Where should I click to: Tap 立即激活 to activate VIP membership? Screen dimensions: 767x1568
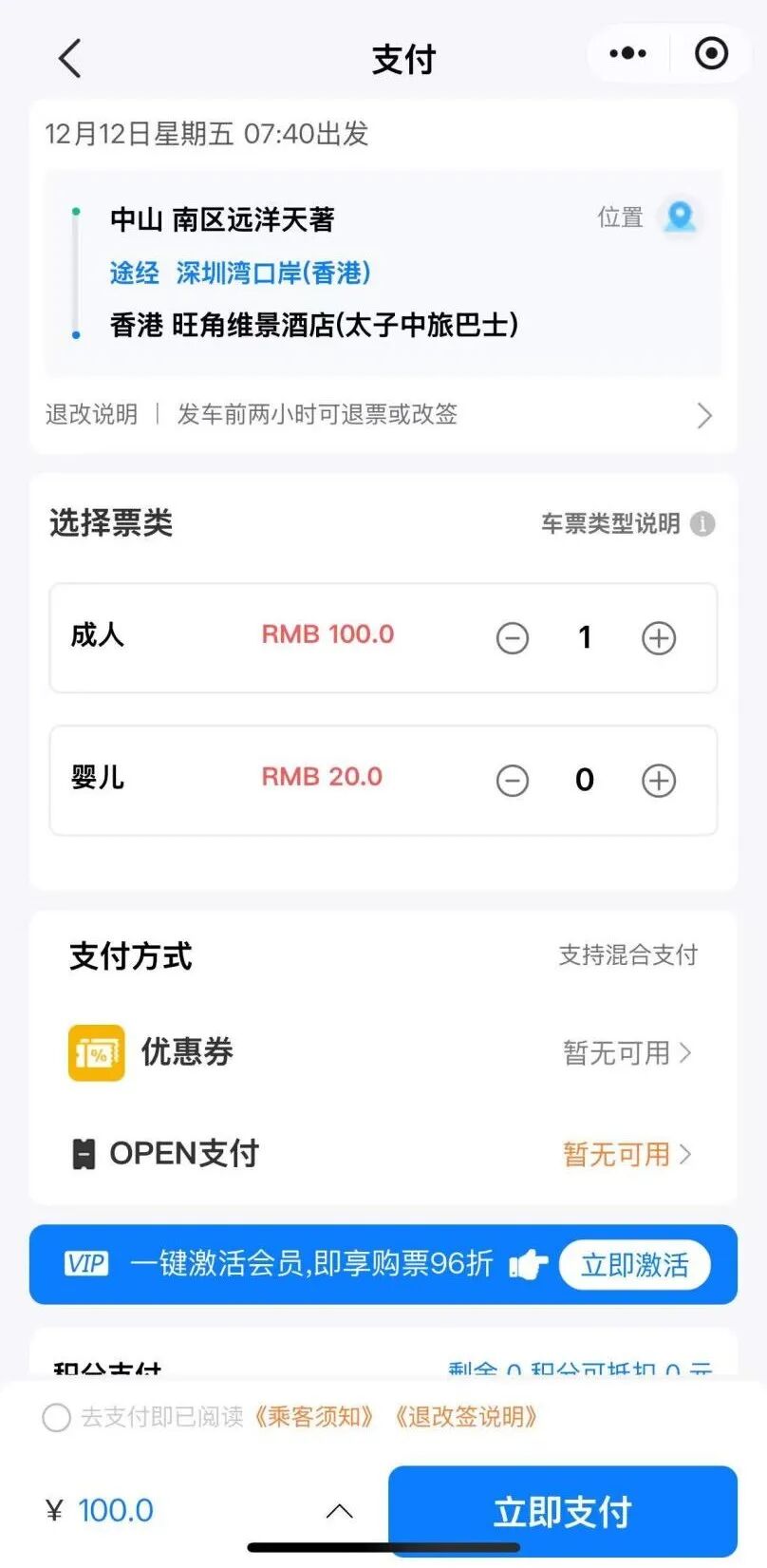[634, 1264]
